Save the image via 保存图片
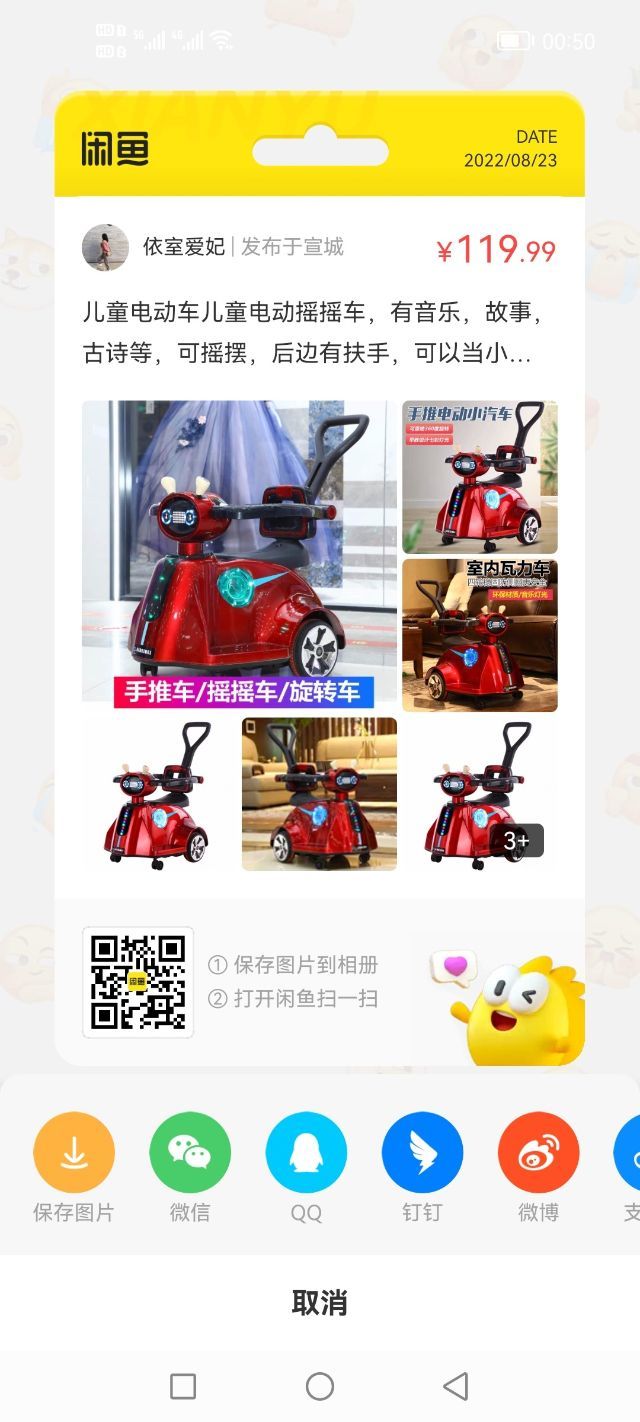 [74, 1153]
